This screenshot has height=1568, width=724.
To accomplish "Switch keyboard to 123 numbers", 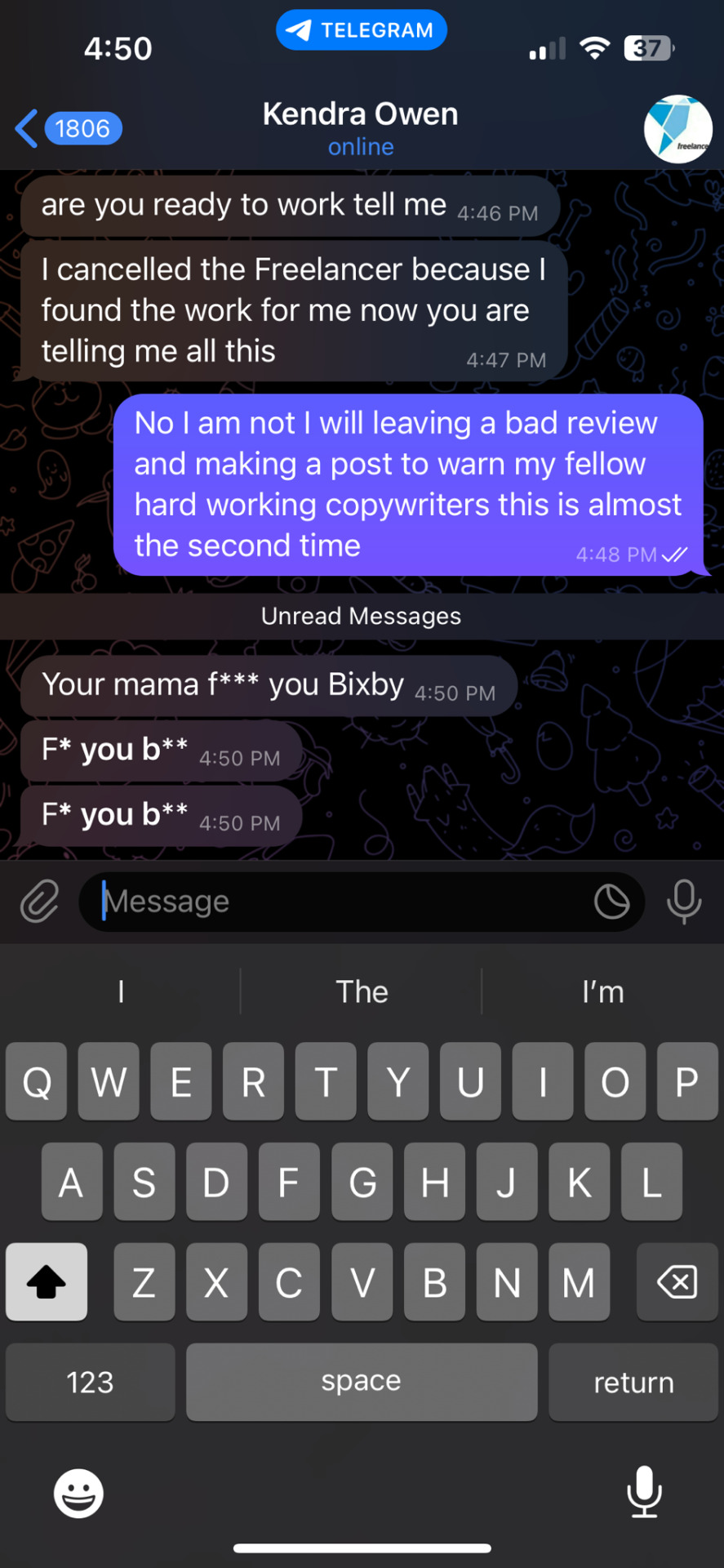I will (x=90, y=1383).
